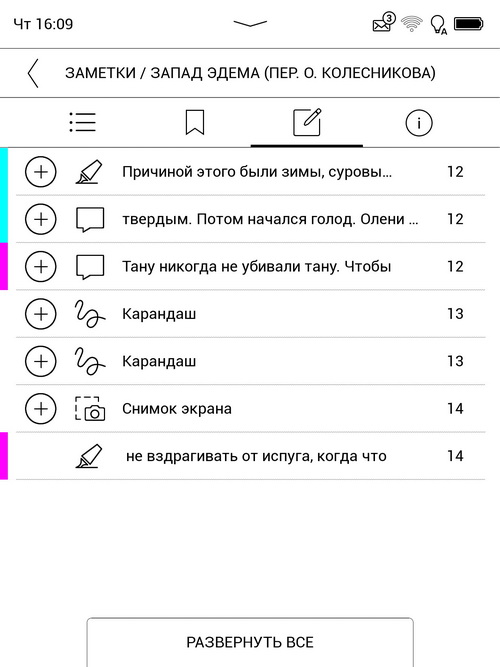
Task: Go back using the arrow icon
Action: coord(33,73)
